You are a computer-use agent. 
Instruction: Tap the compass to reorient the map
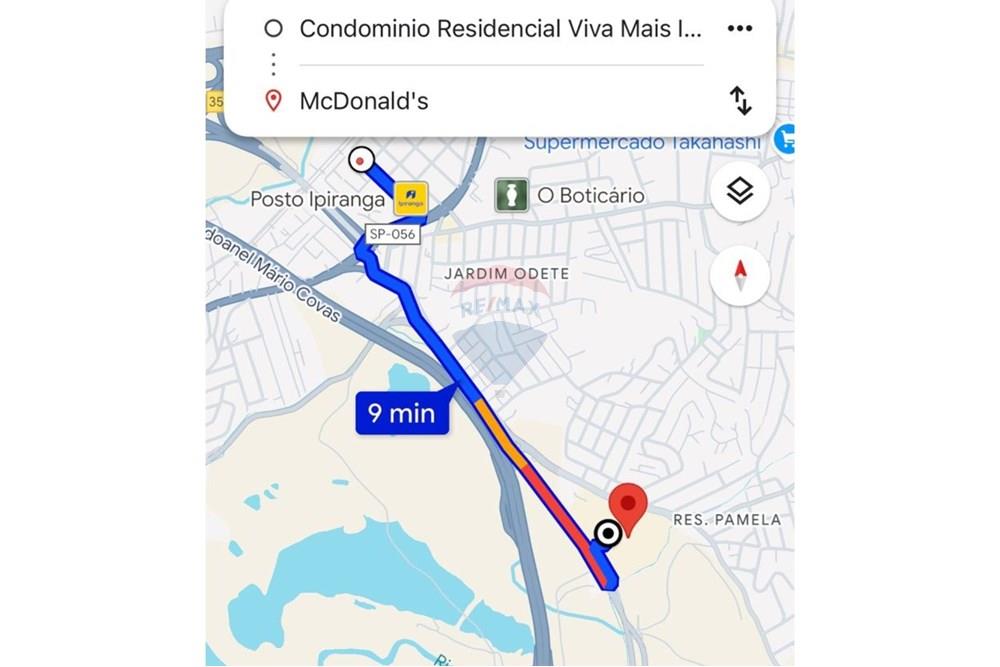tap(740, 275)
